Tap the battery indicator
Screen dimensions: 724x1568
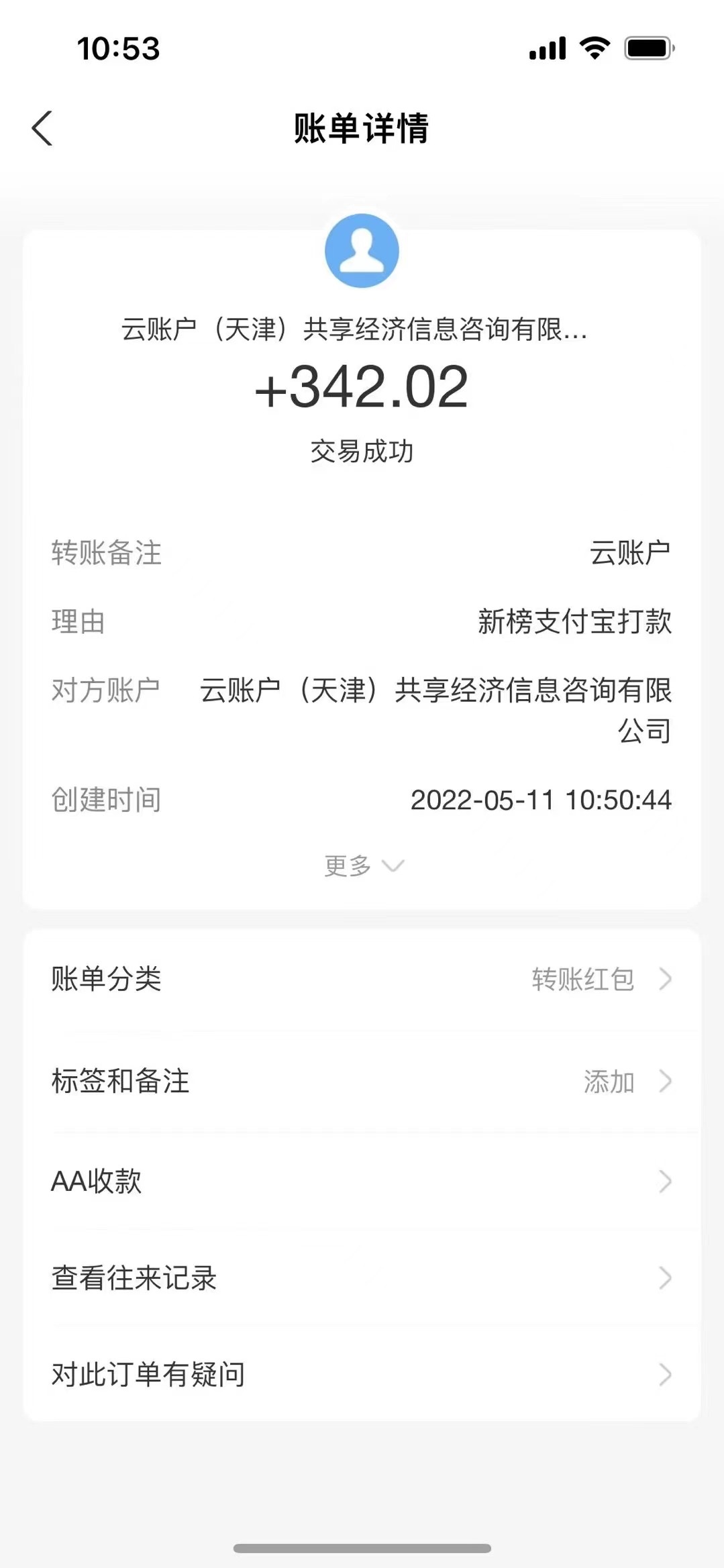648,48
